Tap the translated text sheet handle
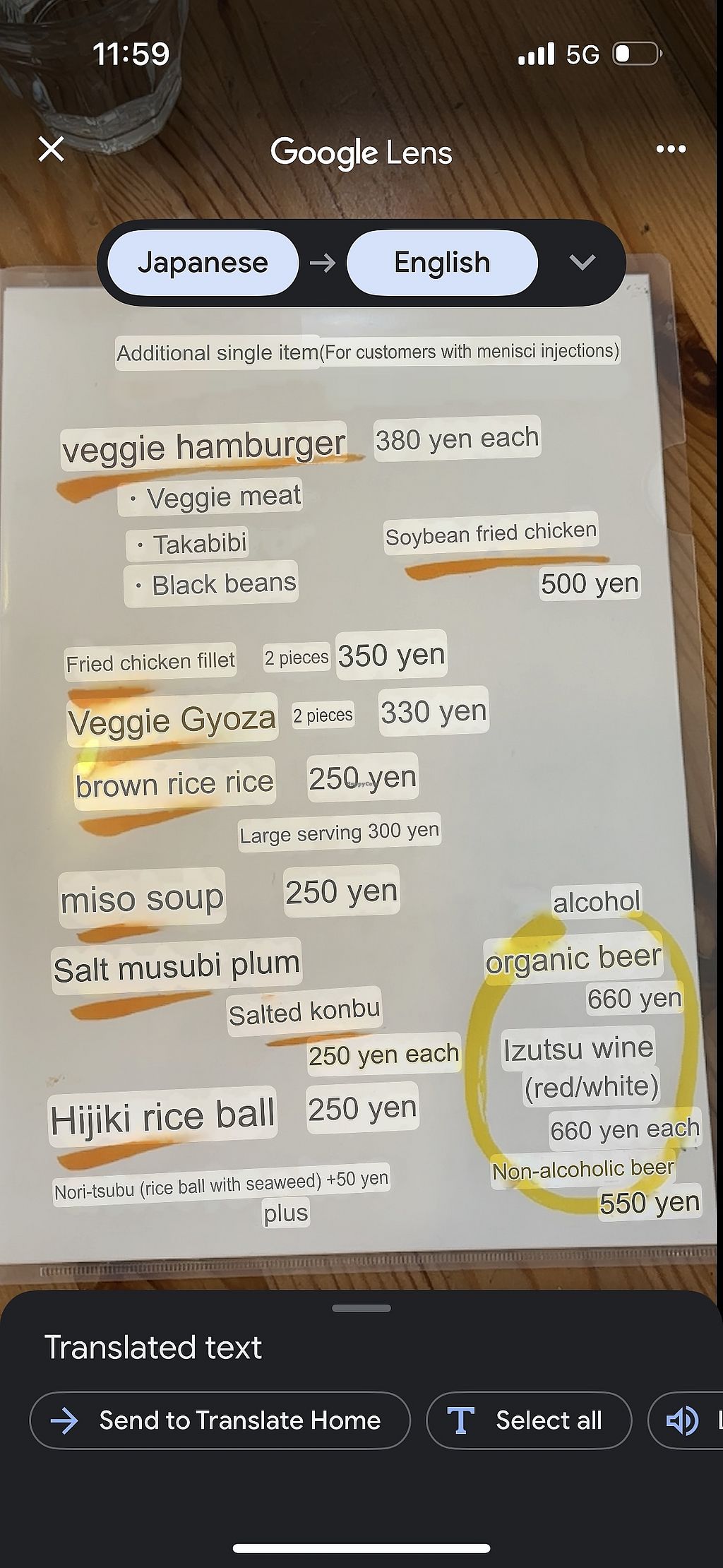723x1568 pixels. click(361, 1308)
